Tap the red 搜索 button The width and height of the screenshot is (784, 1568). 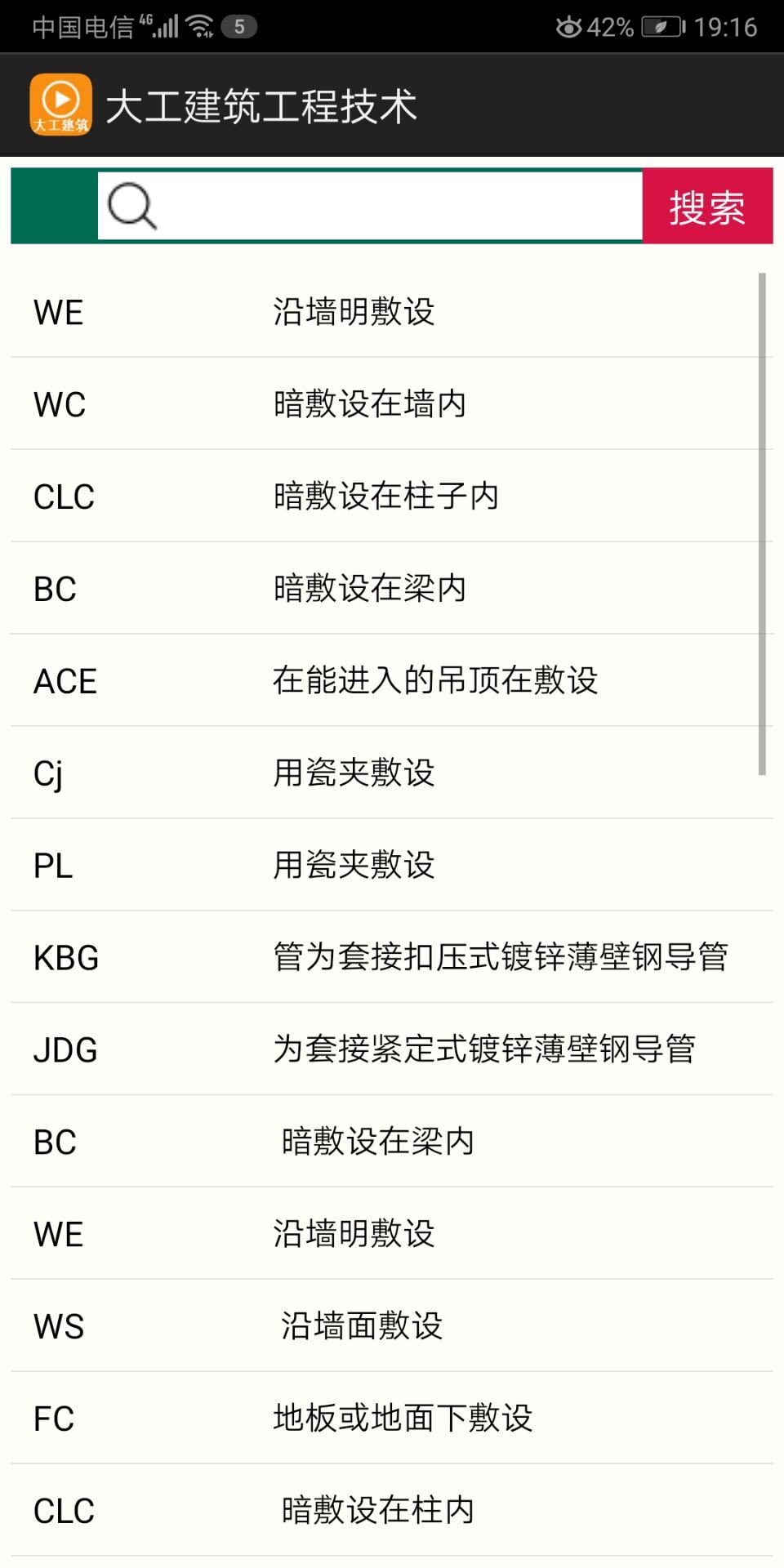(x=707, y=207)
